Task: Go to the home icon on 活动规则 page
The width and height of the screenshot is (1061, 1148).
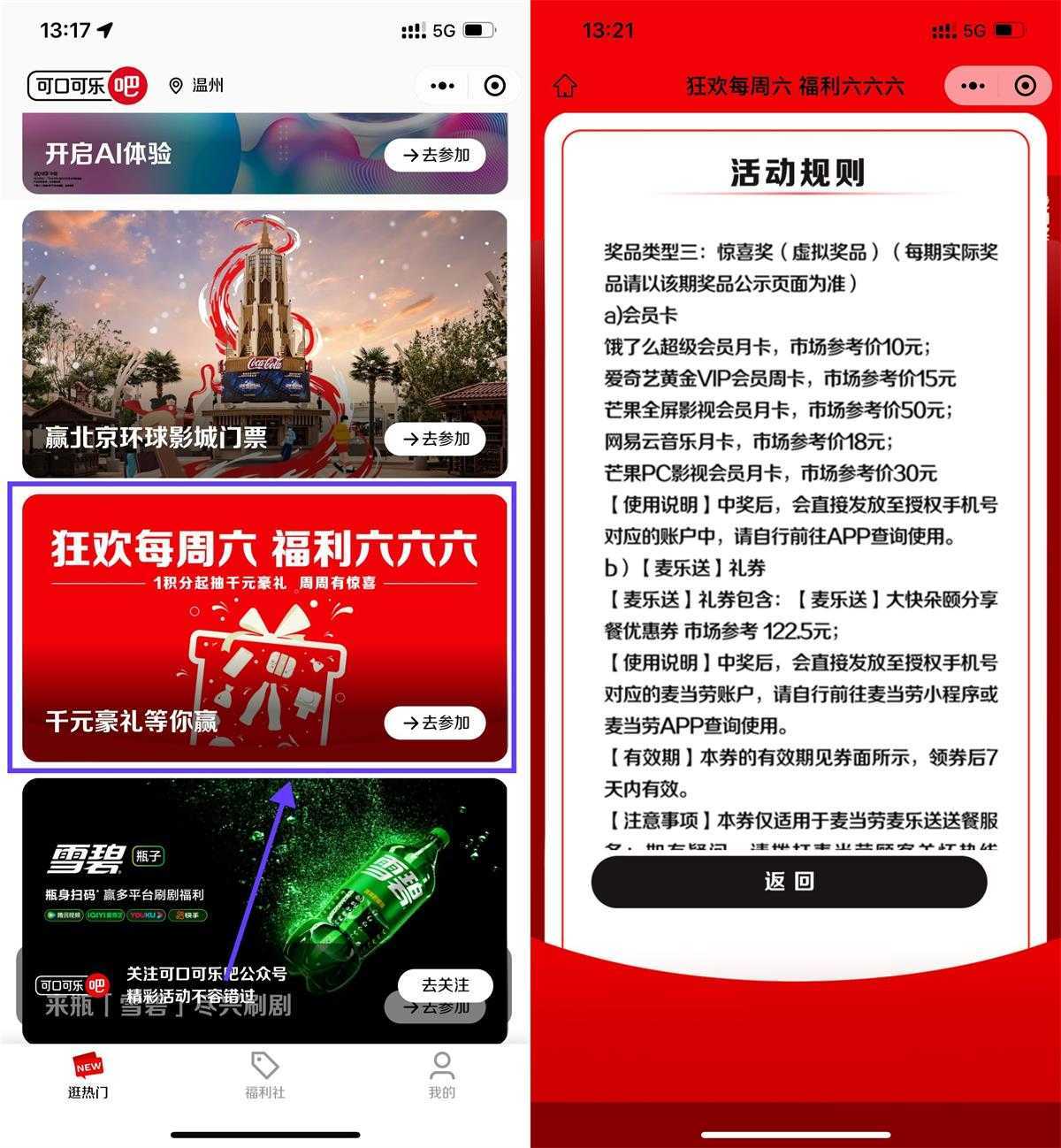Action: (565, 86)
